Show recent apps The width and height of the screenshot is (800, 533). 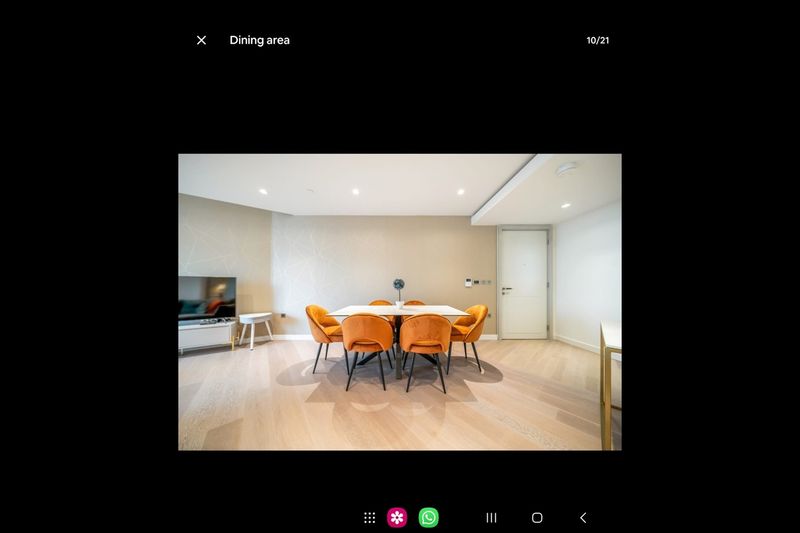tap(491, 517)
